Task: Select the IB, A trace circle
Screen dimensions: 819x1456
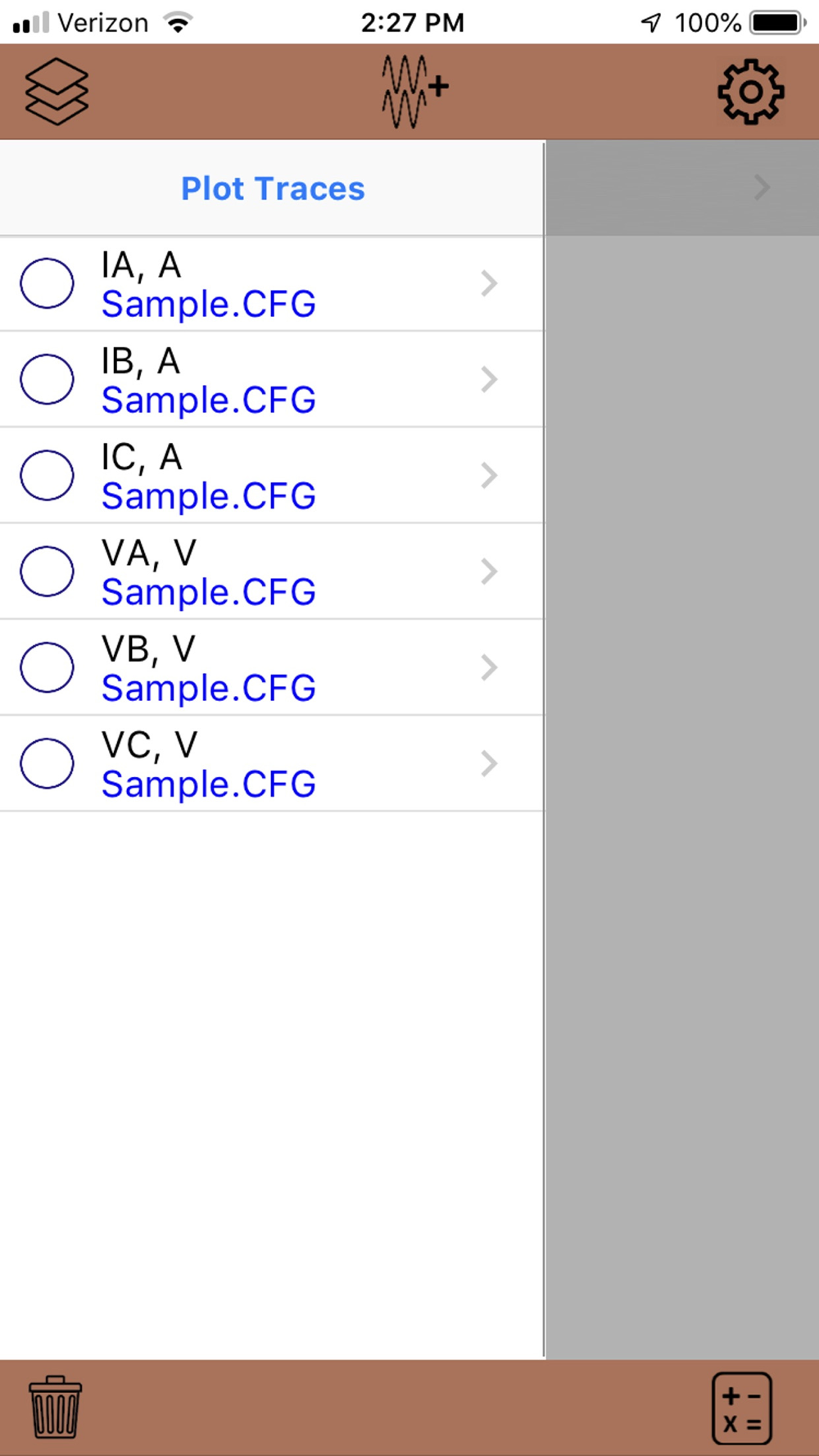Action: [x=47, y=379]
